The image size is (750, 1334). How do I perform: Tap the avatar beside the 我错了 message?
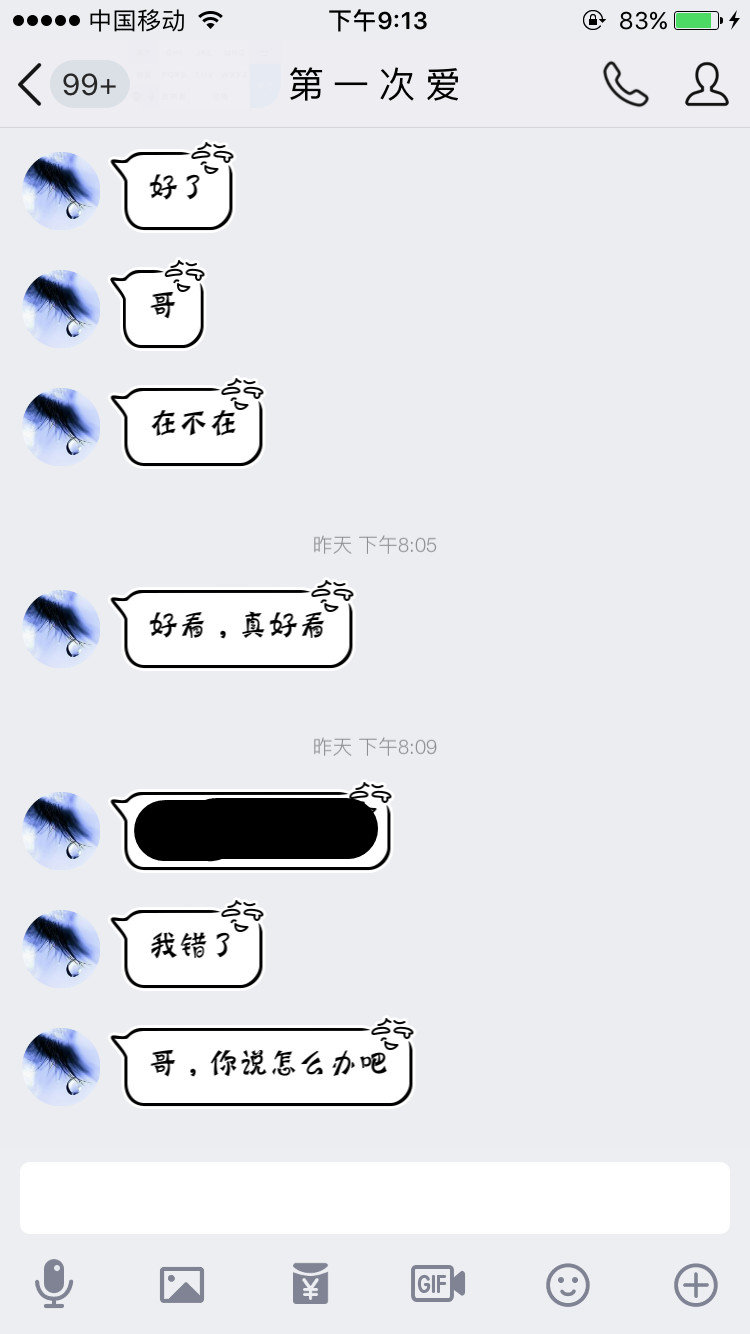[60, 948]
